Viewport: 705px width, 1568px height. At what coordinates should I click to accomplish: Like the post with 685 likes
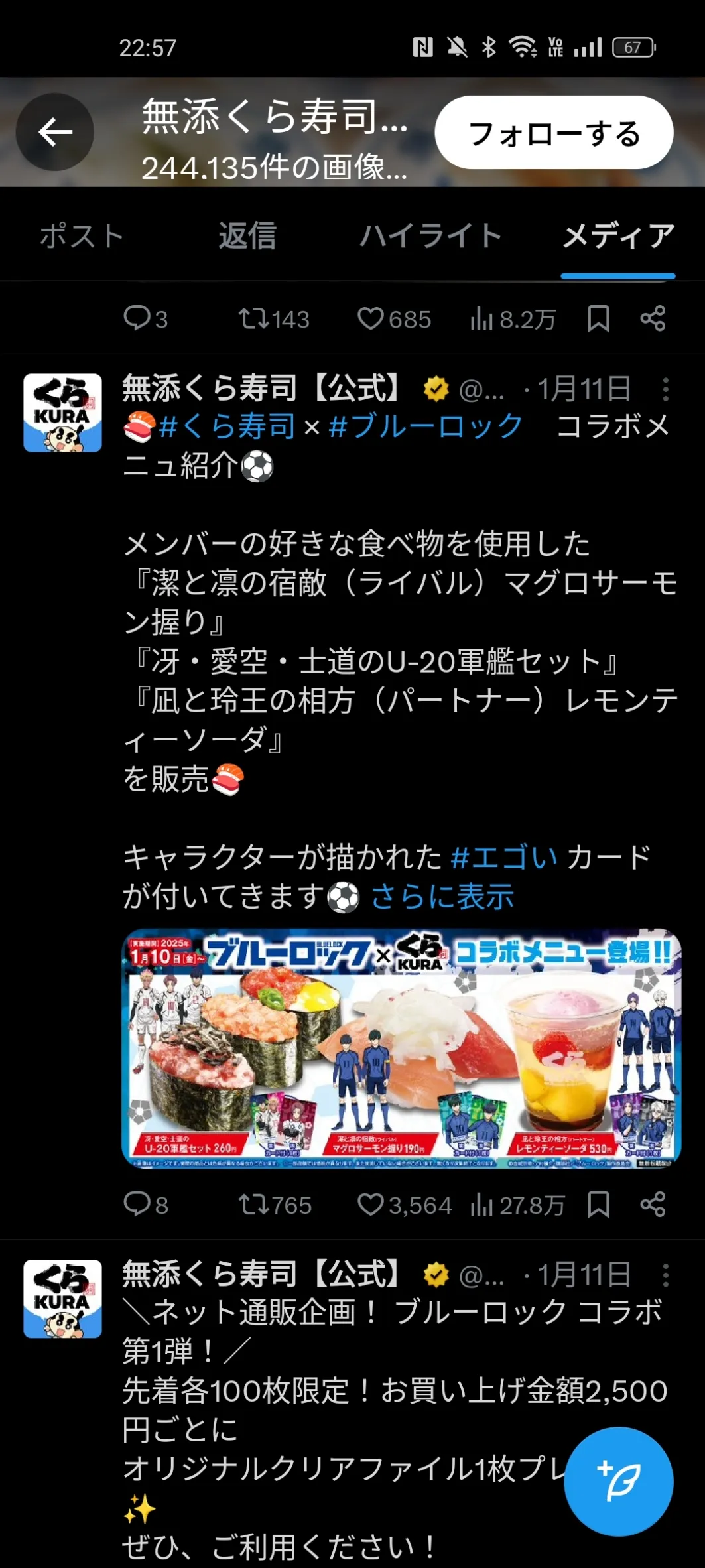(x=395, y=319)
